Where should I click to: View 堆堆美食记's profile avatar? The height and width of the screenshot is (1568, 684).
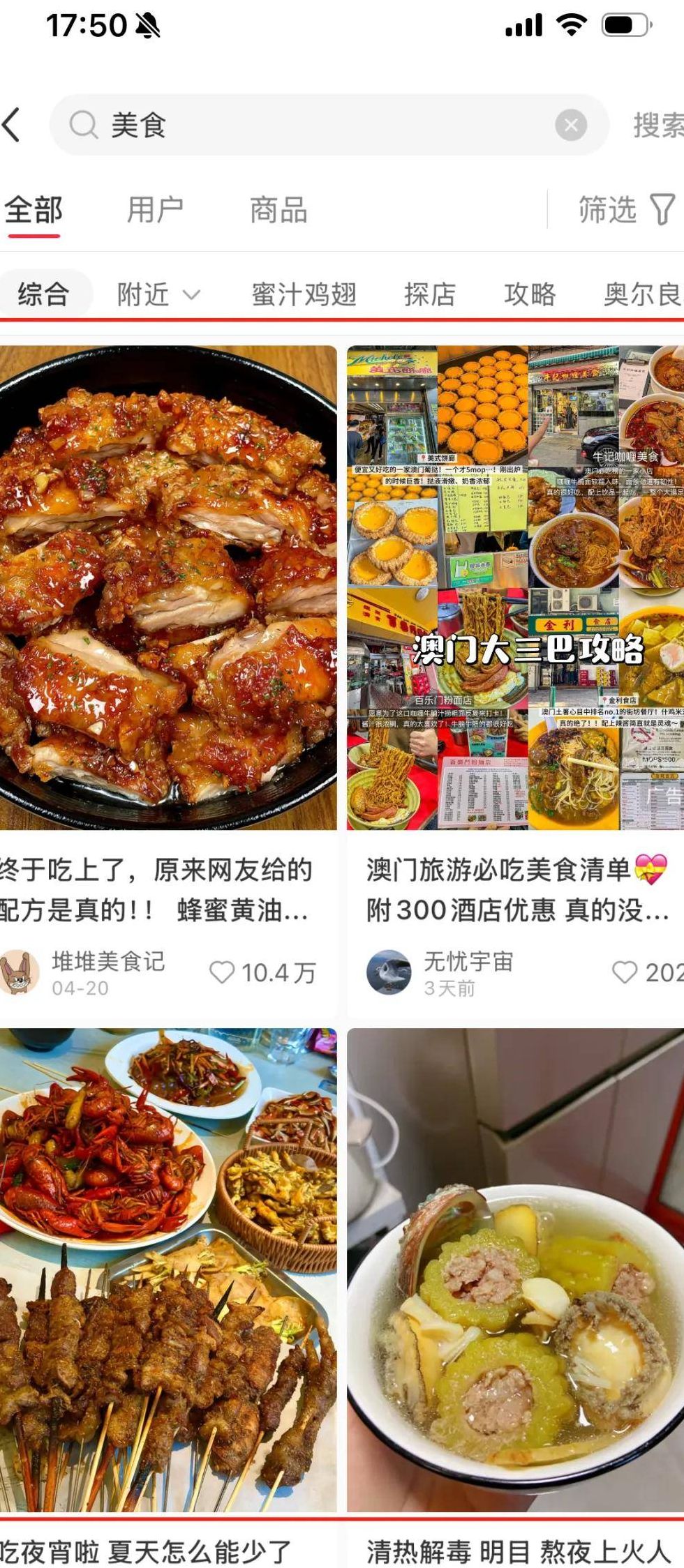click(20, 972)
